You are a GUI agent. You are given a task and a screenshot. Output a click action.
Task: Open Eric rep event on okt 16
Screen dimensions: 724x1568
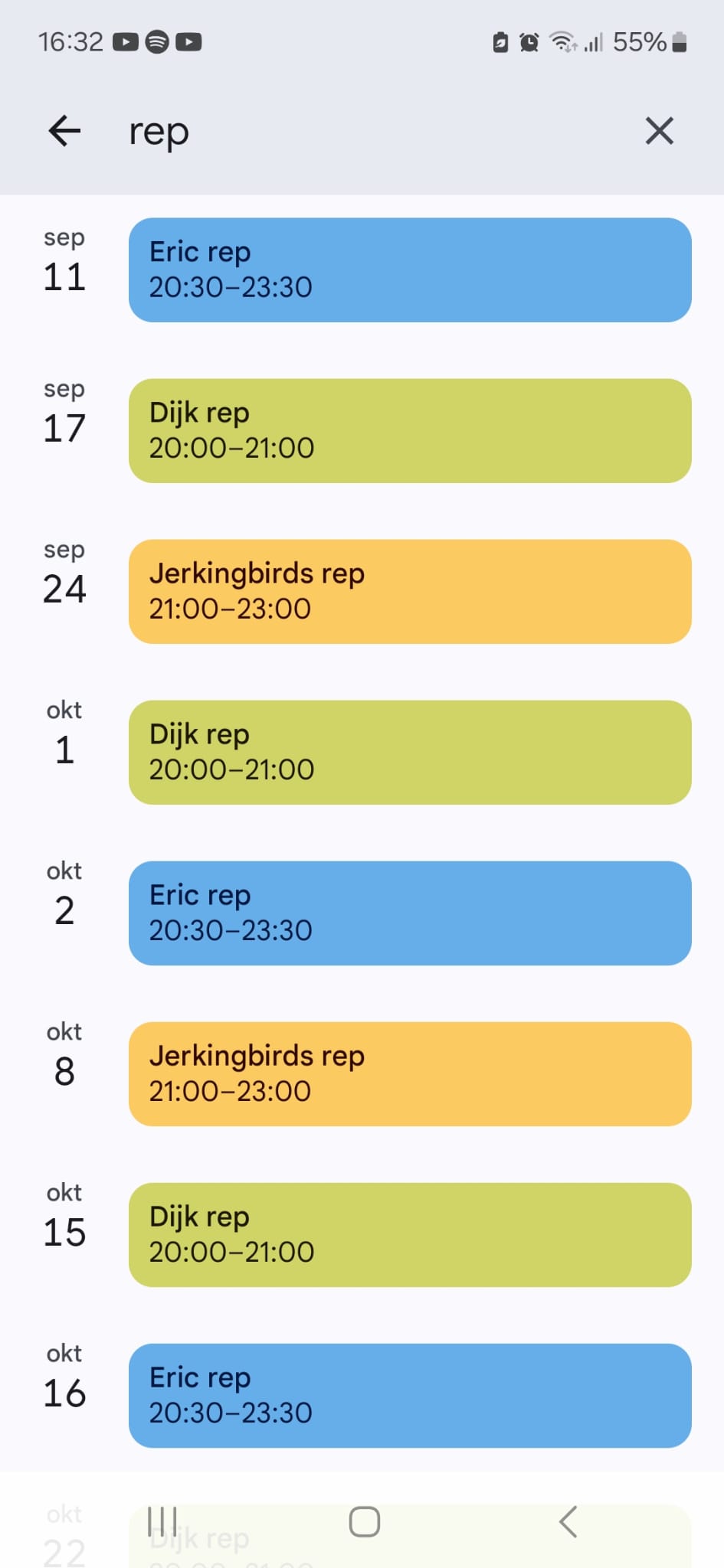[410, 1396]
